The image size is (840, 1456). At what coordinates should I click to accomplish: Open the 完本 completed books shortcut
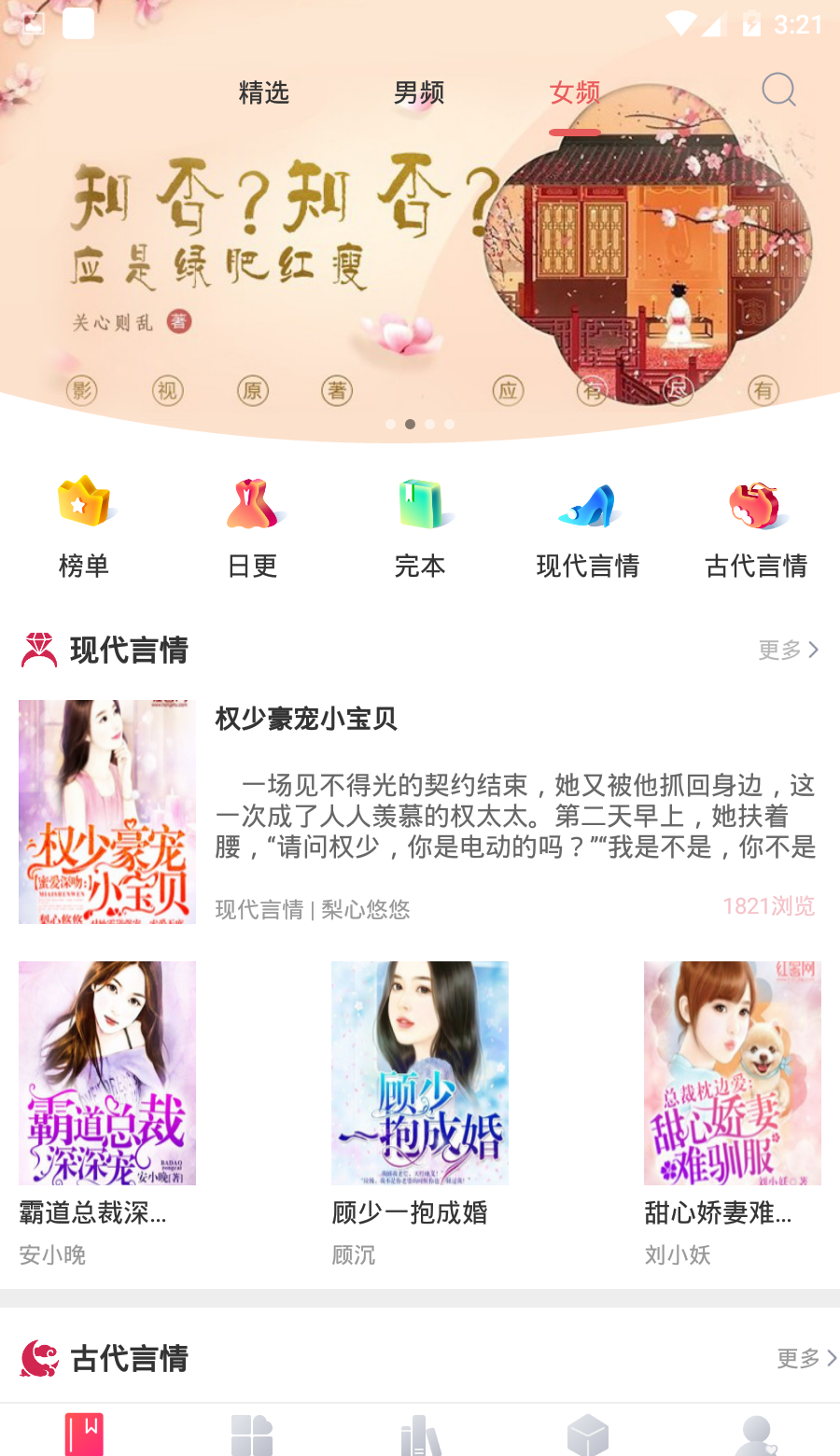(x=420, y=527)
